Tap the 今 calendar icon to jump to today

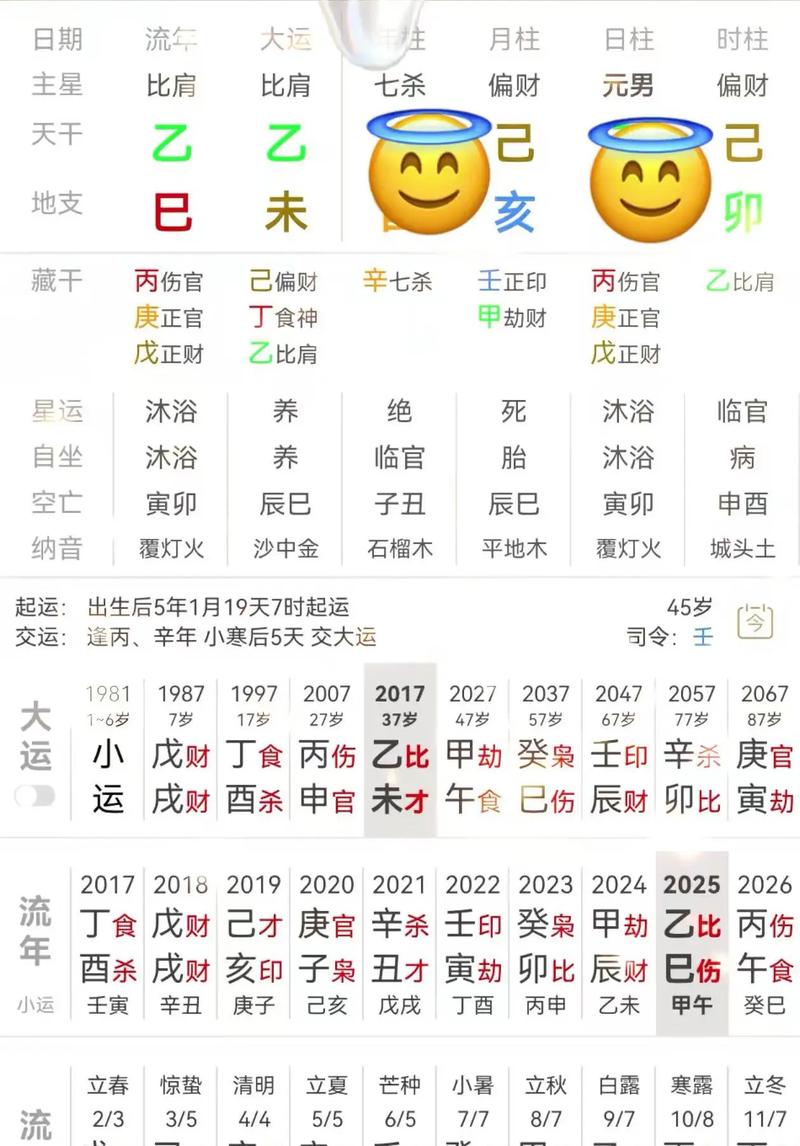click(x=755, y=622)
